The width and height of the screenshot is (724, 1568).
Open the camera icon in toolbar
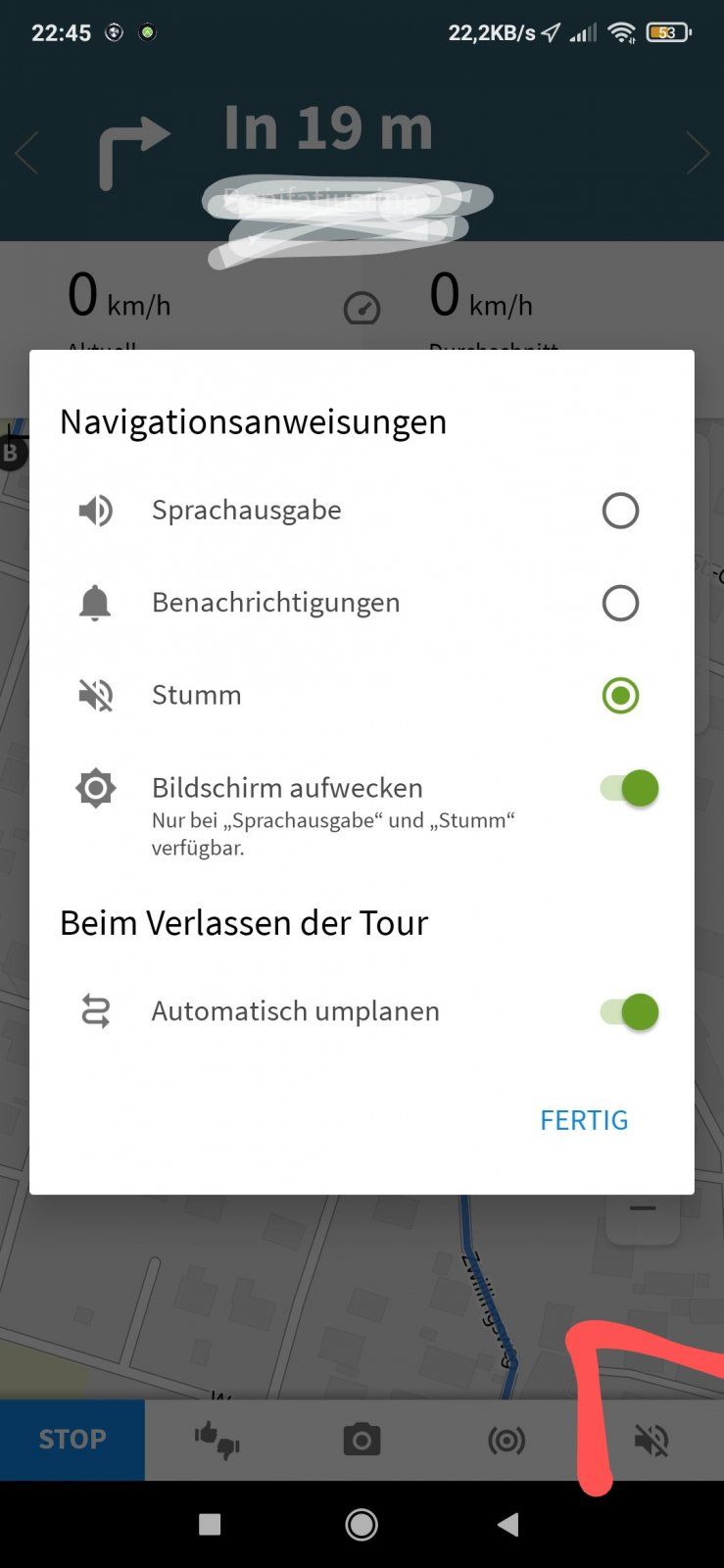coord(362,1440)
